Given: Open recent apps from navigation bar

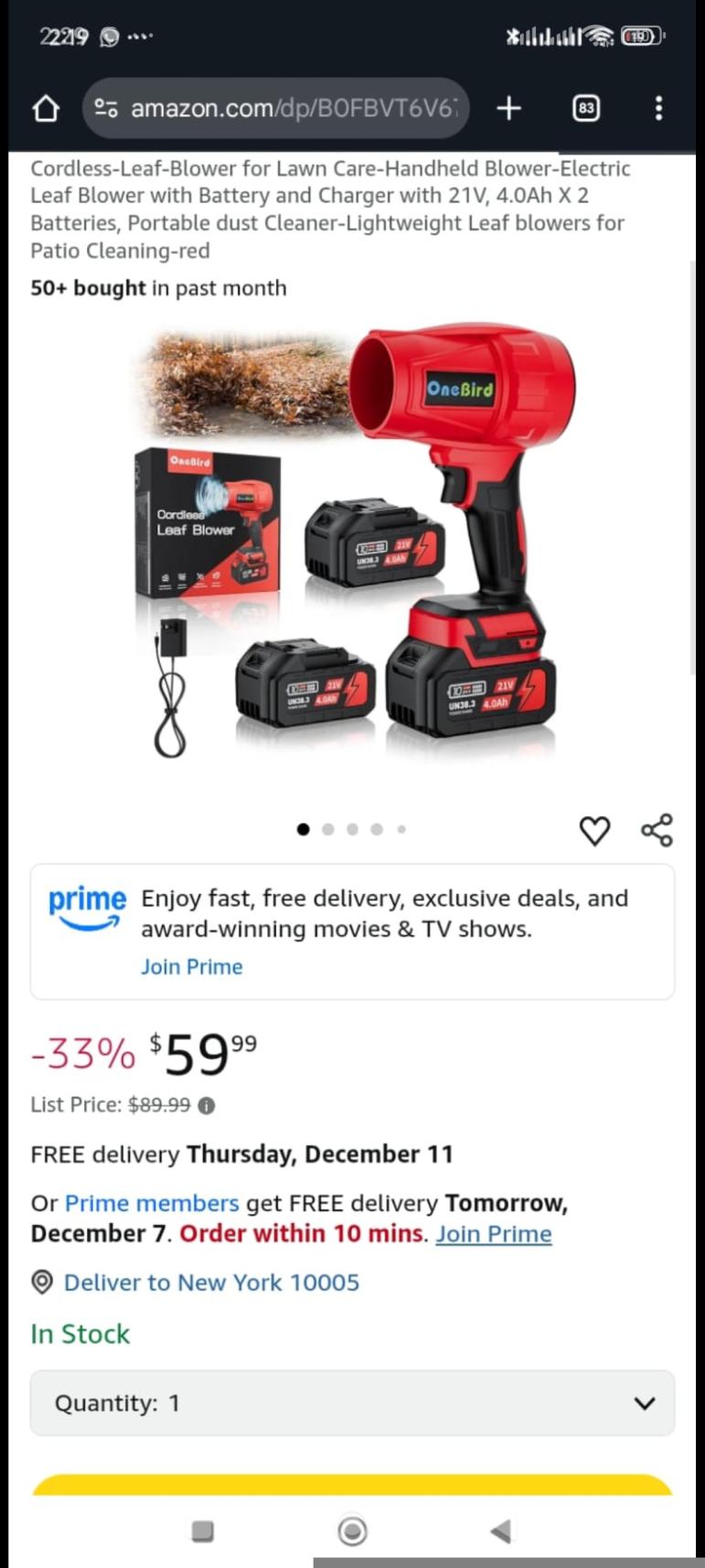Looking at the screenshot, I should click(x=202, y=1531).
